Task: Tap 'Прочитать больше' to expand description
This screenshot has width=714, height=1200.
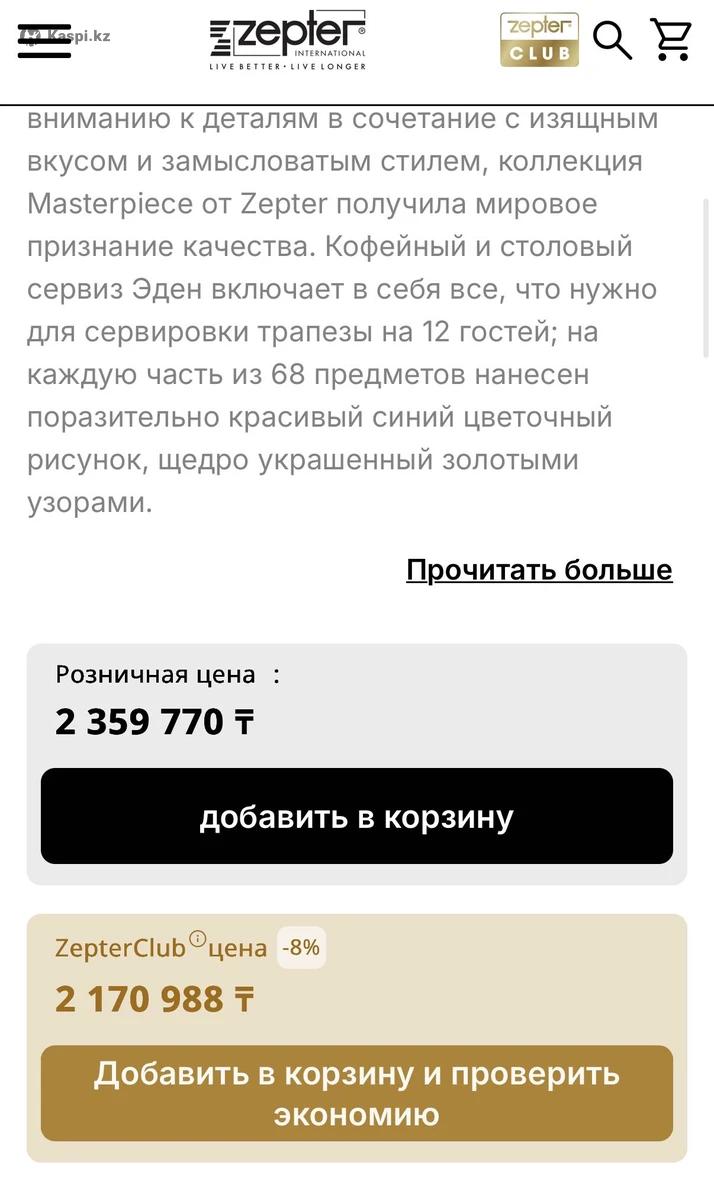Action: click(x=539, y=570)
